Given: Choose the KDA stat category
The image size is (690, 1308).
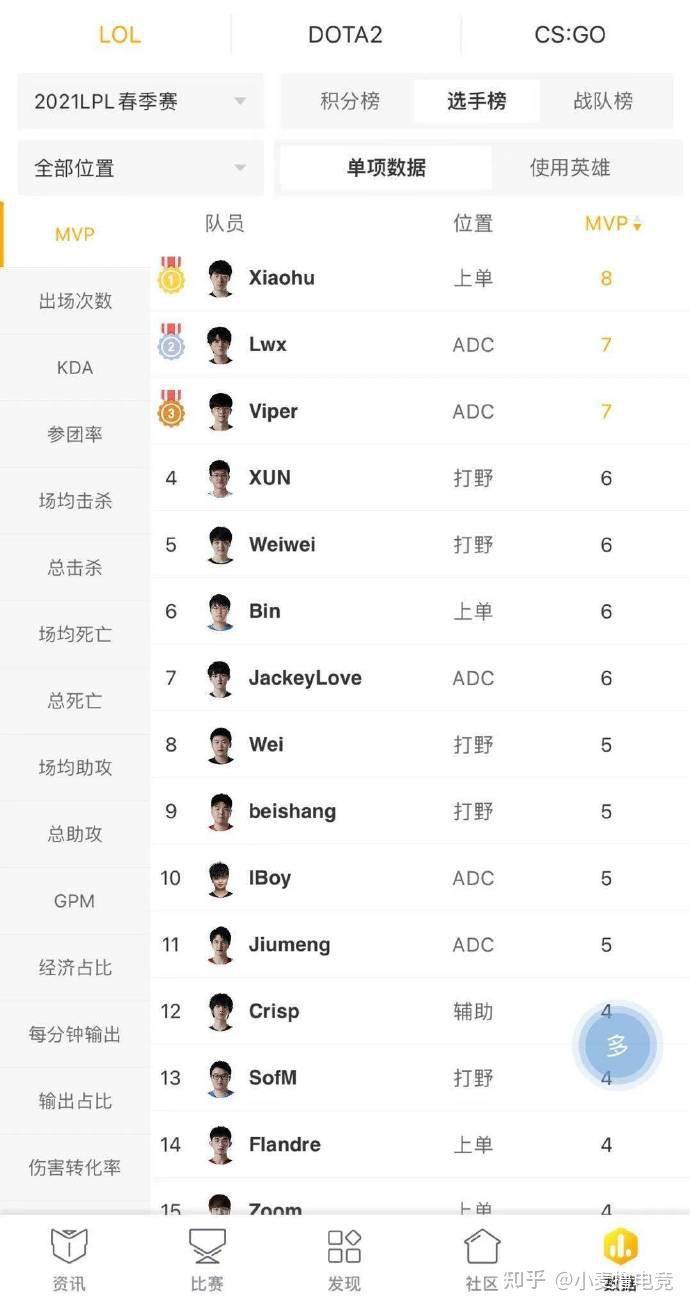Looking at the screenshot, I should click(x=75, y=368).
